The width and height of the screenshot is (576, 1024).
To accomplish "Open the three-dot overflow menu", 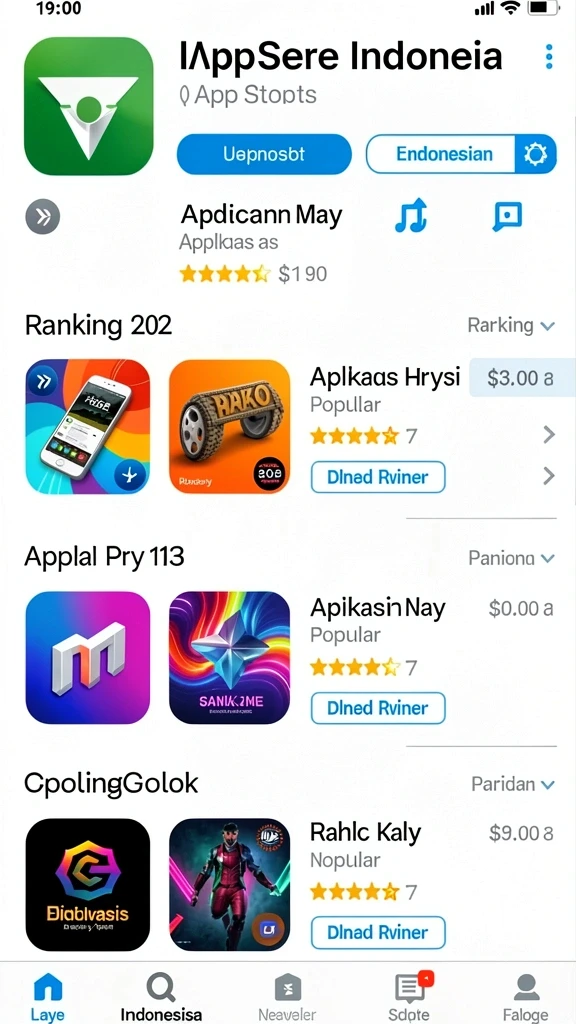I will click(549, 57).
